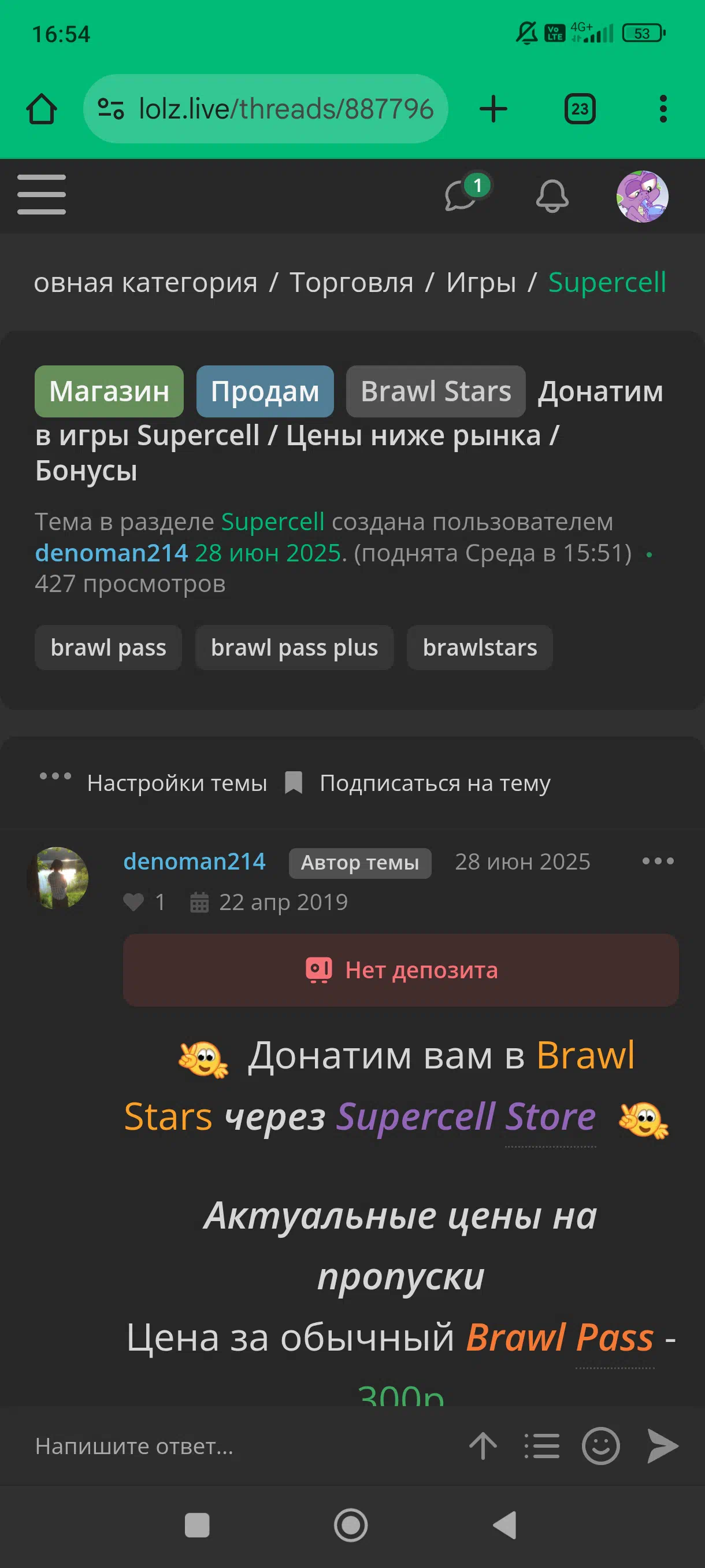This screenshot has width=705, height=1568.
Task: Open post options next to 28 июн 2025
Action: (658, 861)
